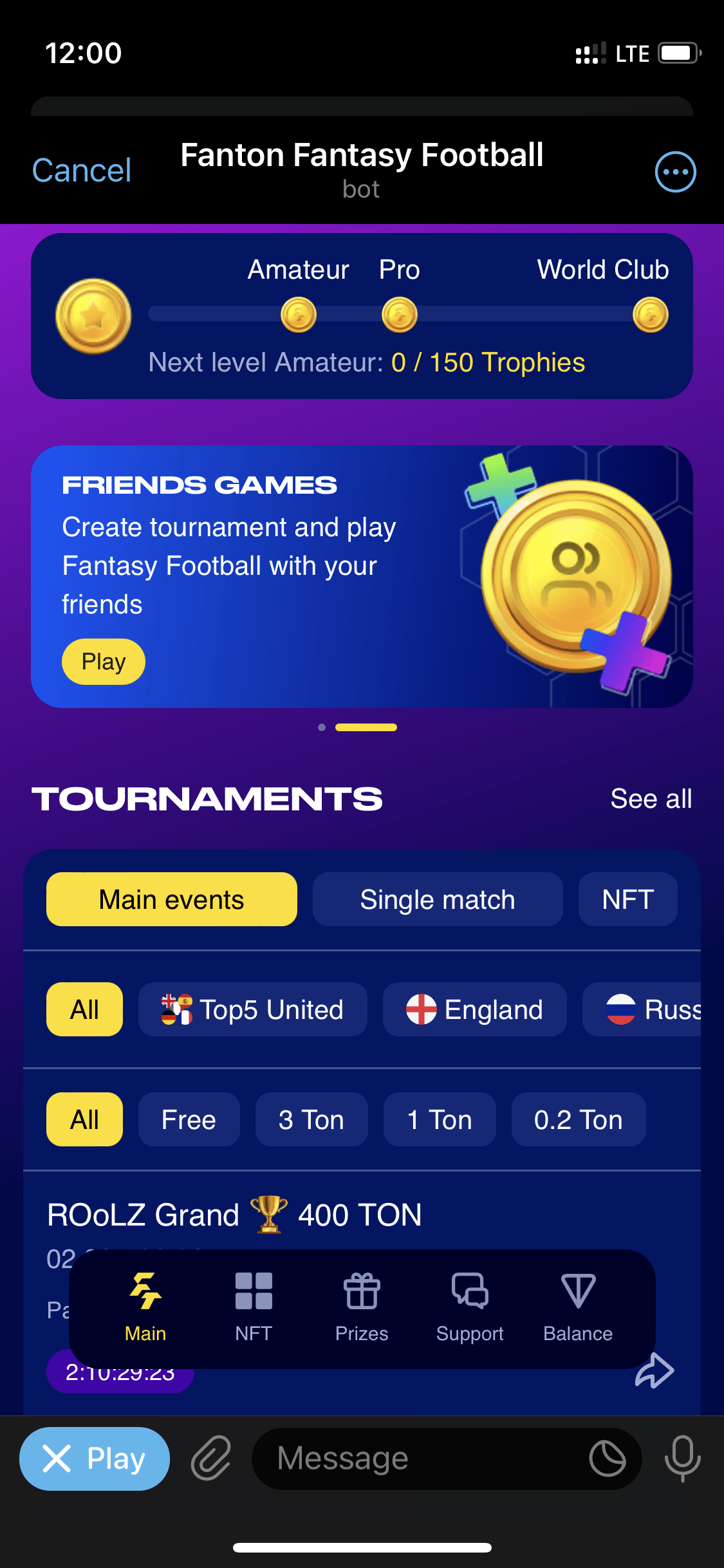Show only Free tournaments
724x1568 pixels.
(x=189, y=1119)
